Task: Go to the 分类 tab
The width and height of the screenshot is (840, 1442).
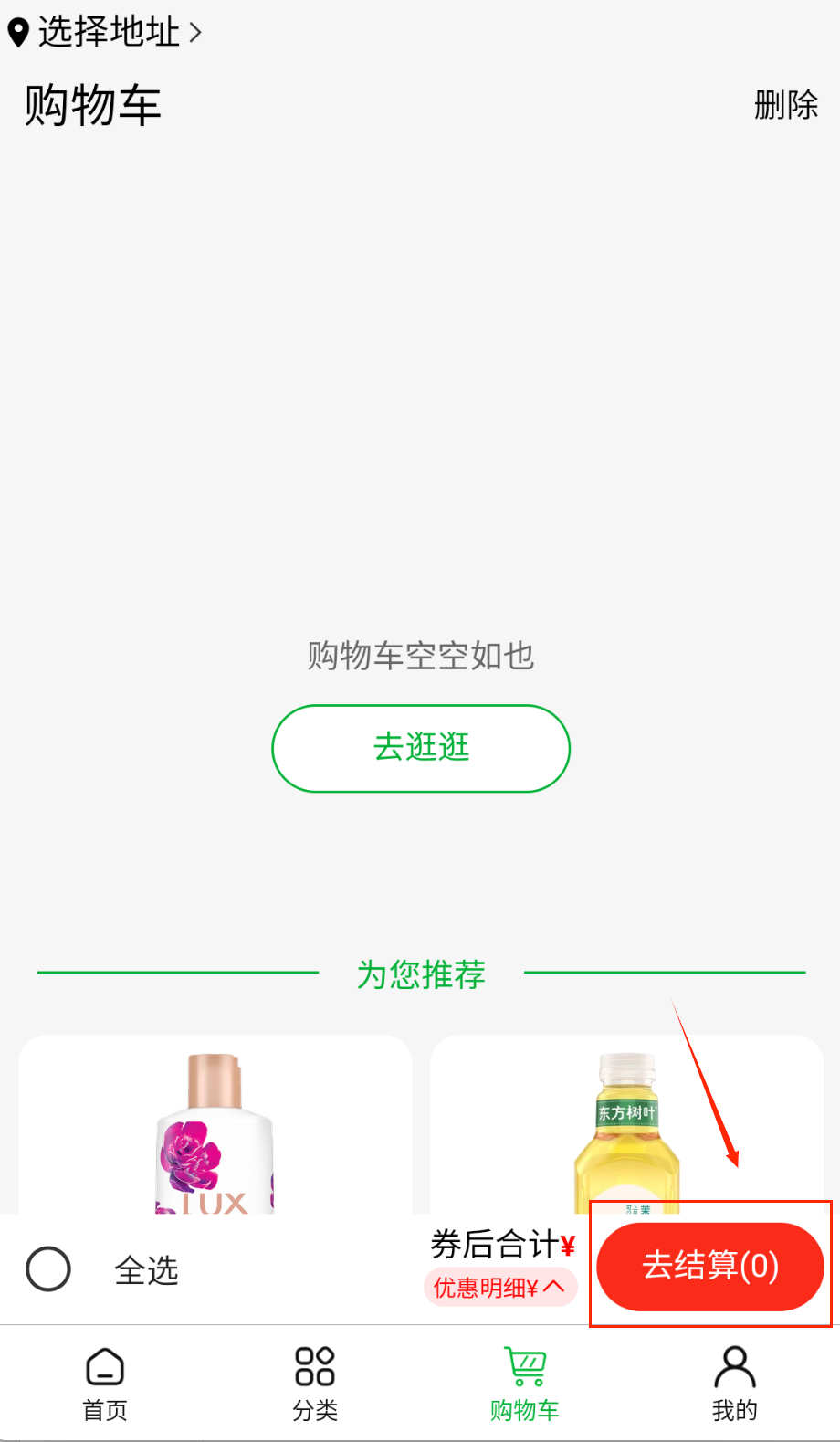Action: point(315,1384)
